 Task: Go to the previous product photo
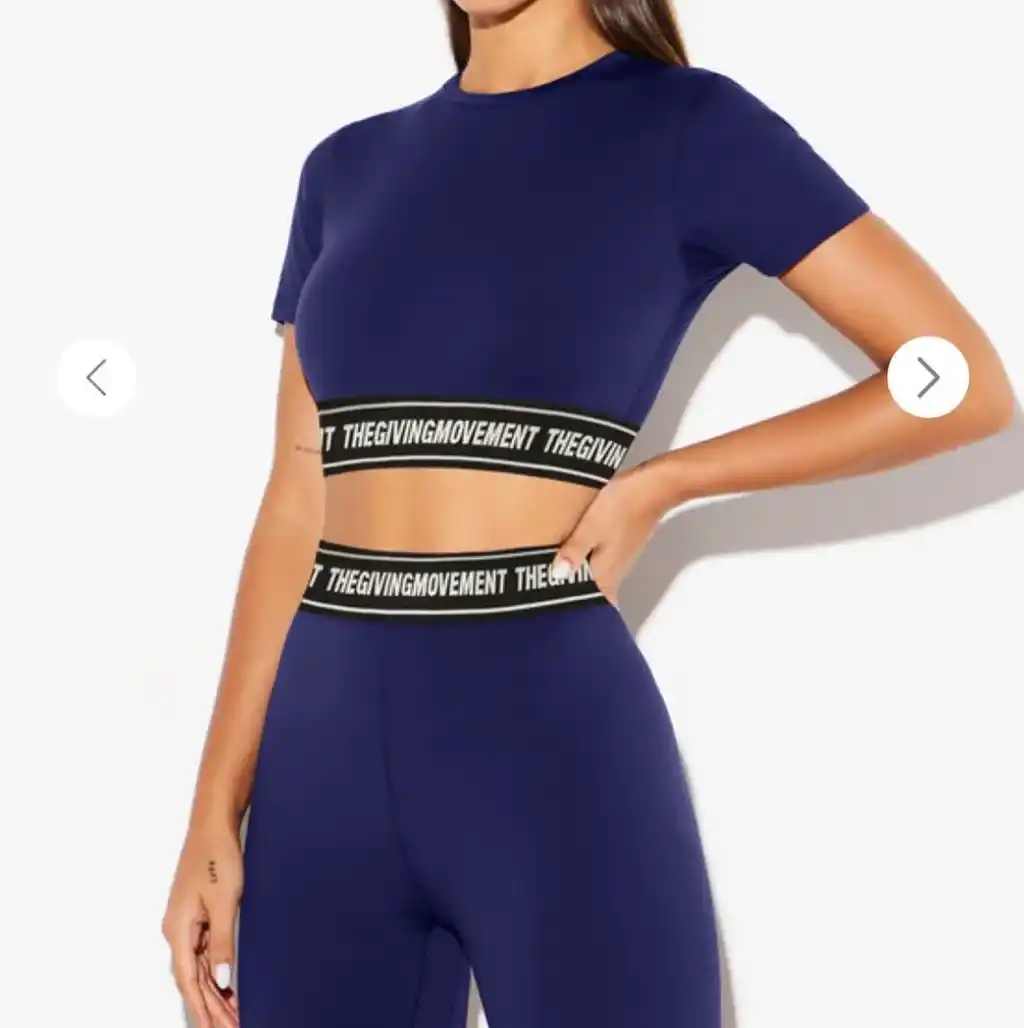96,378
